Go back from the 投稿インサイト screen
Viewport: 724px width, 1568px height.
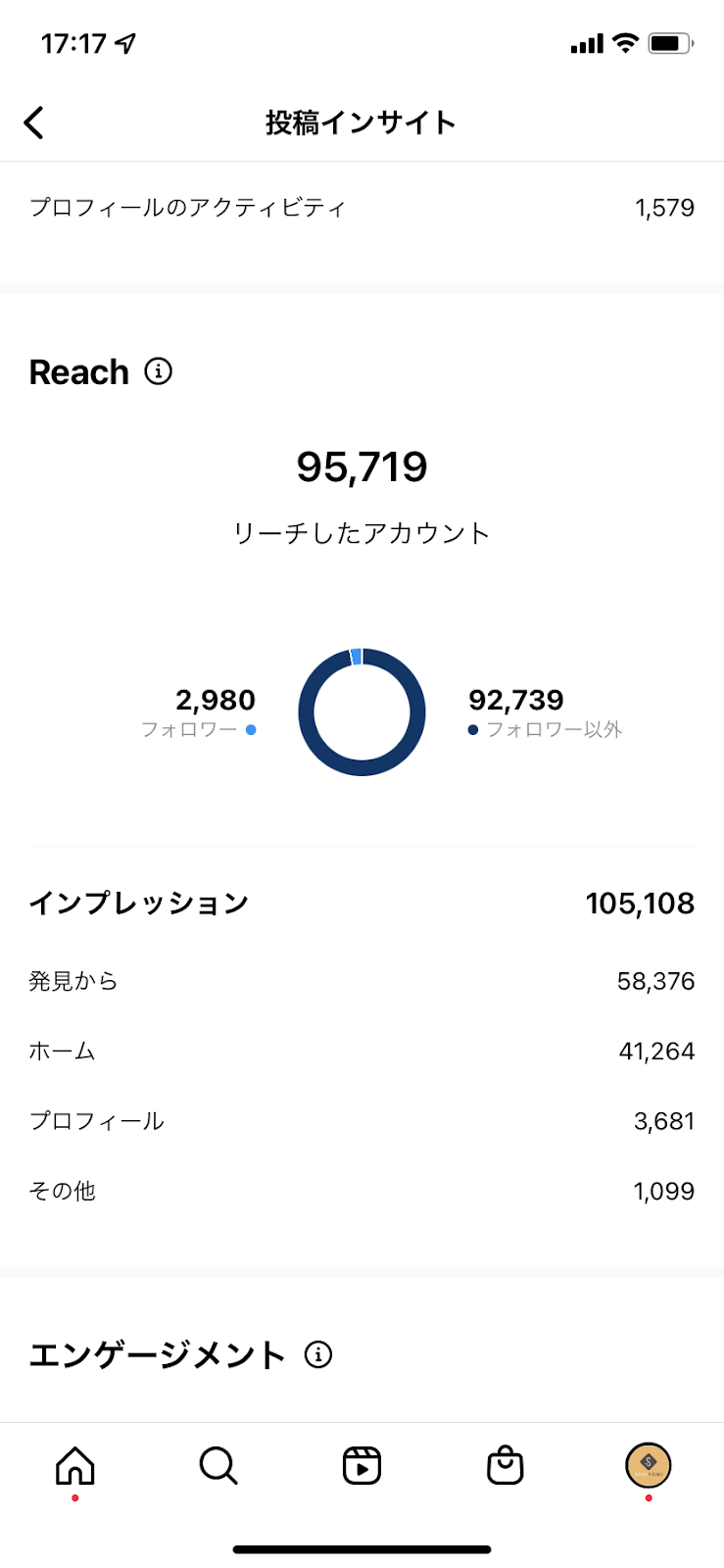coord(34,122)
